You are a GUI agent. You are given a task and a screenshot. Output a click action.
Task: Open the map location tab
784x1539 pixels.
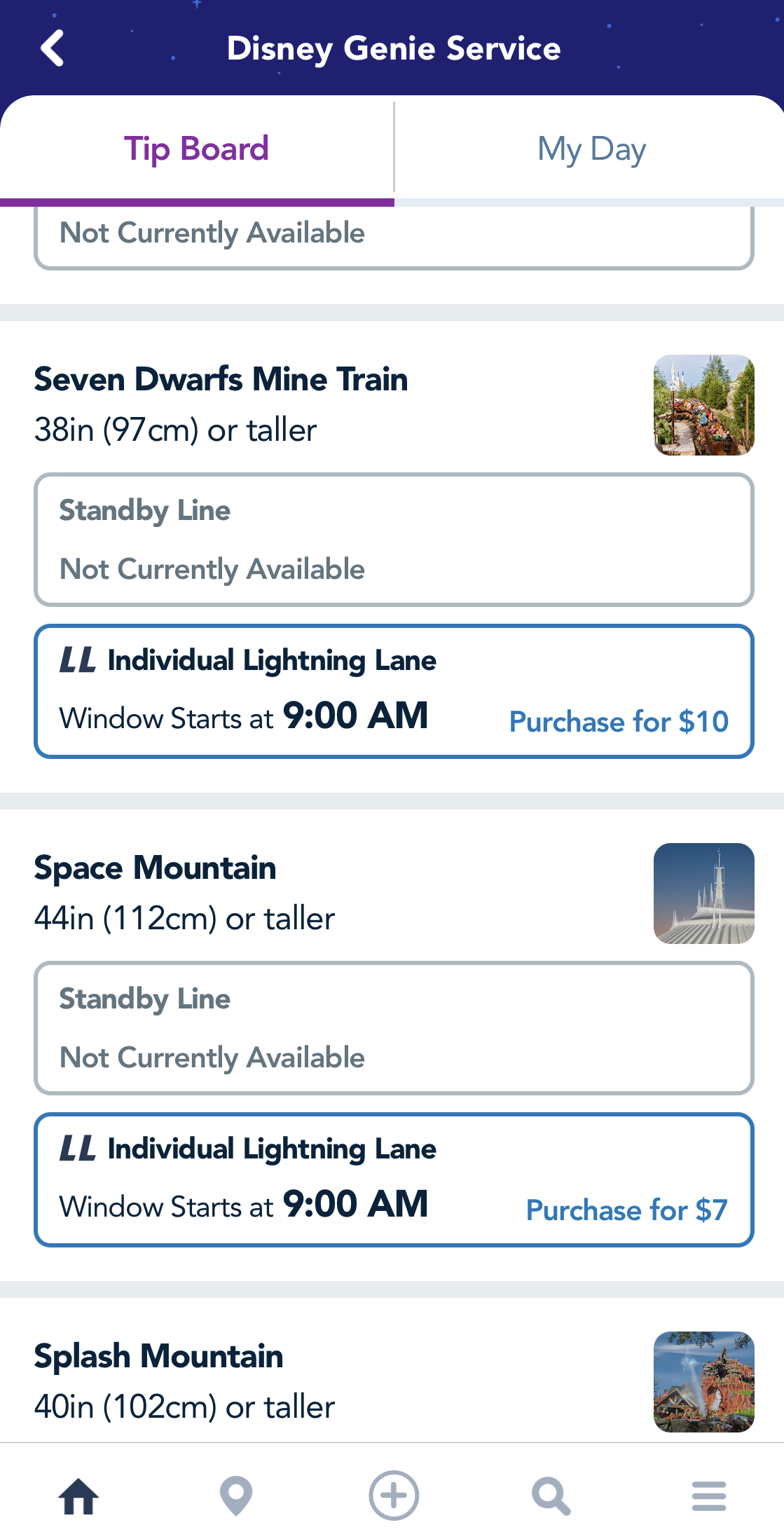coord(236,1496)
